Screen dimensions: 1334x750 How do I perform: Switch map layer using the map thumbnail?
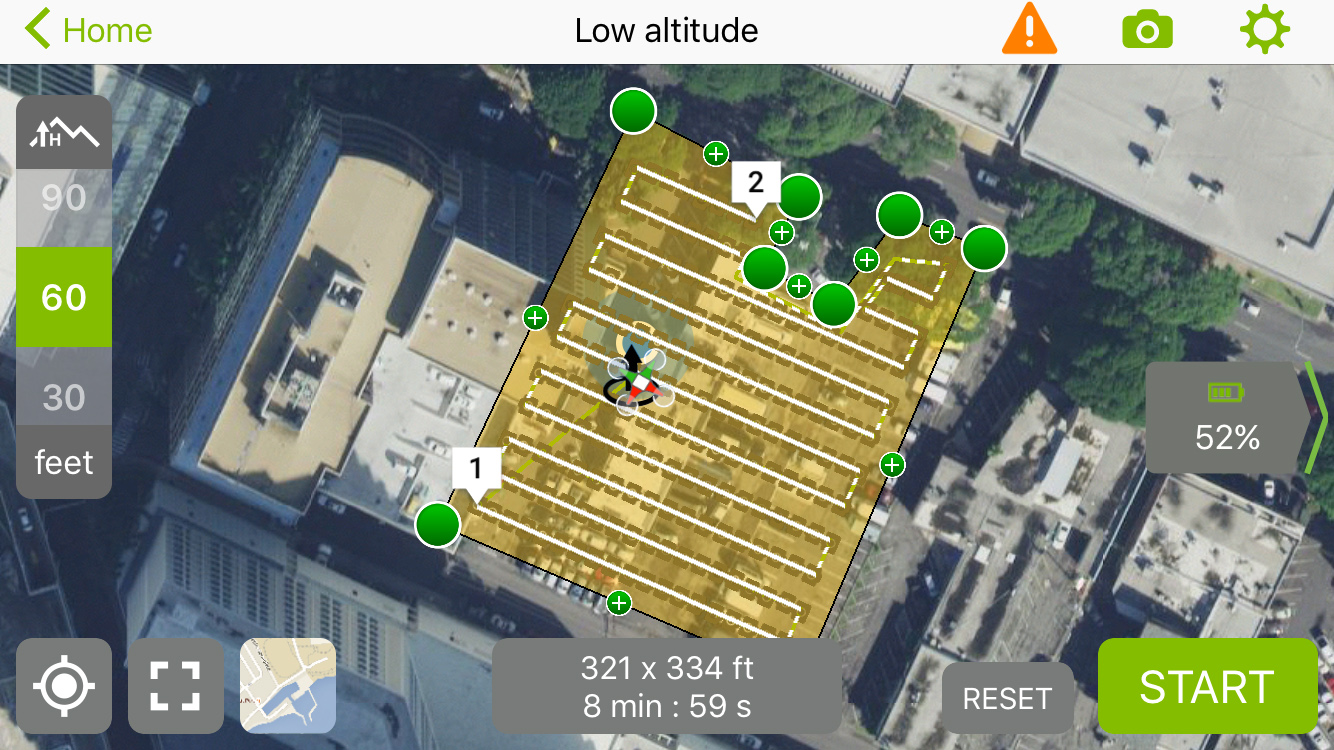288,686
